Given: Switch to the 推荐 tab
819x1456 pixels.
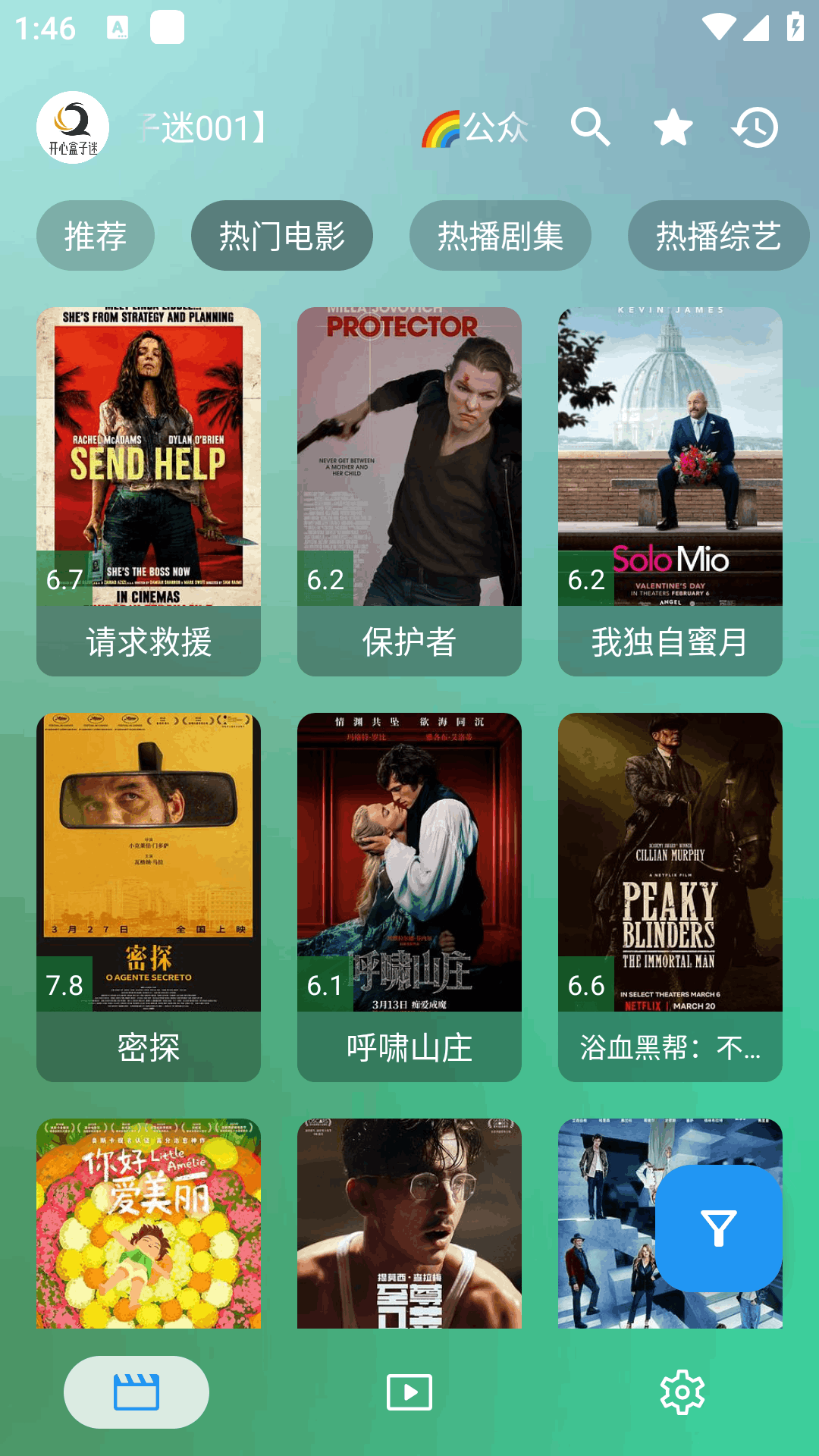Looking at the screenshot, I should tap(96, 236).
